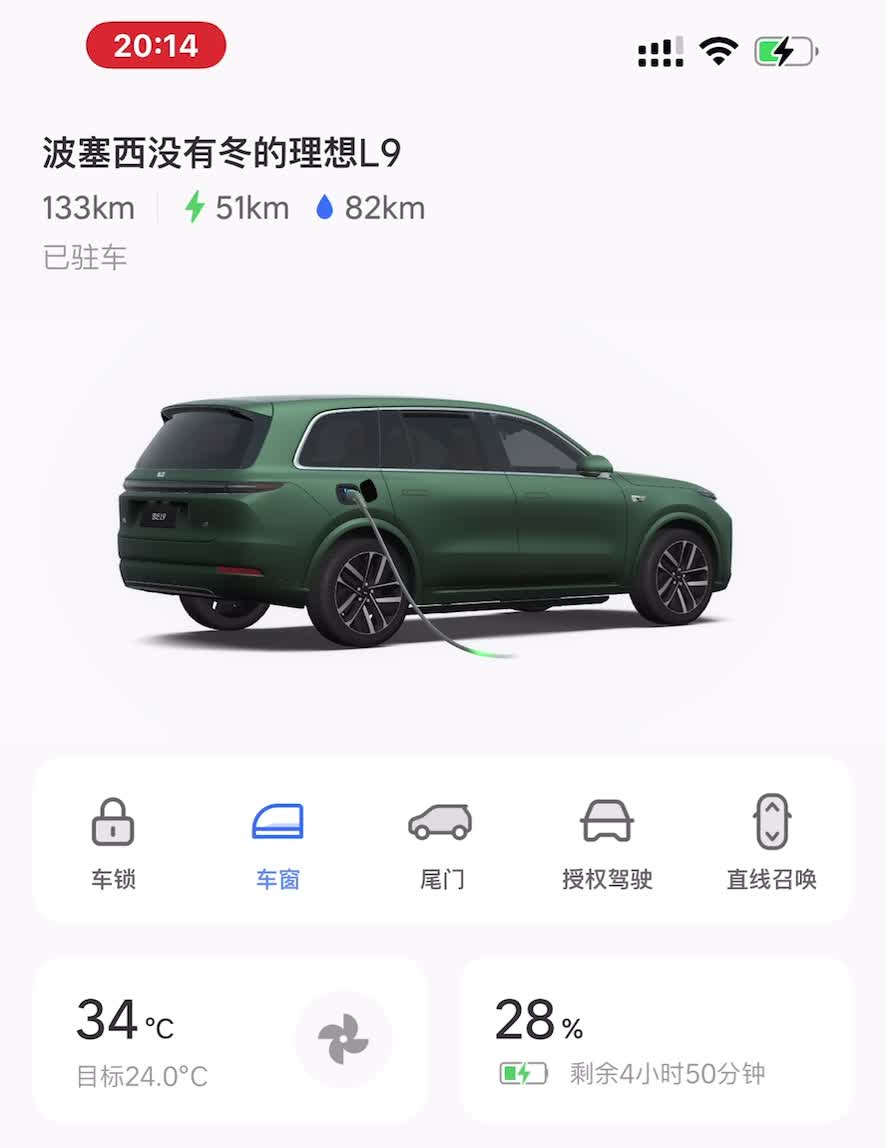Start 直线召唤 straight-line summon
Screen dimensions: 886x1148
coord(771,842)
